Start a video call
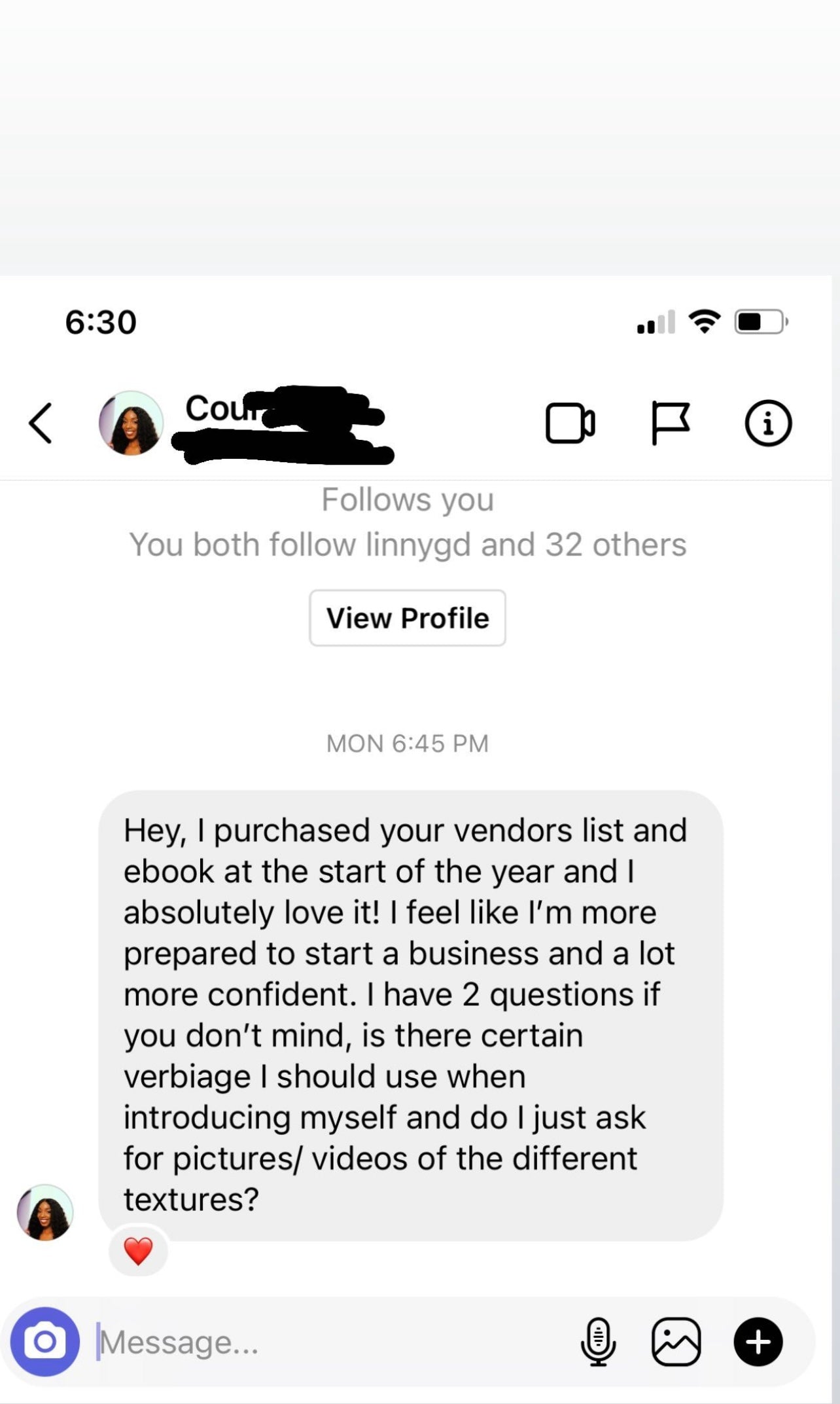This screenshot has width=840, height=1404. (x=570, y=423)
